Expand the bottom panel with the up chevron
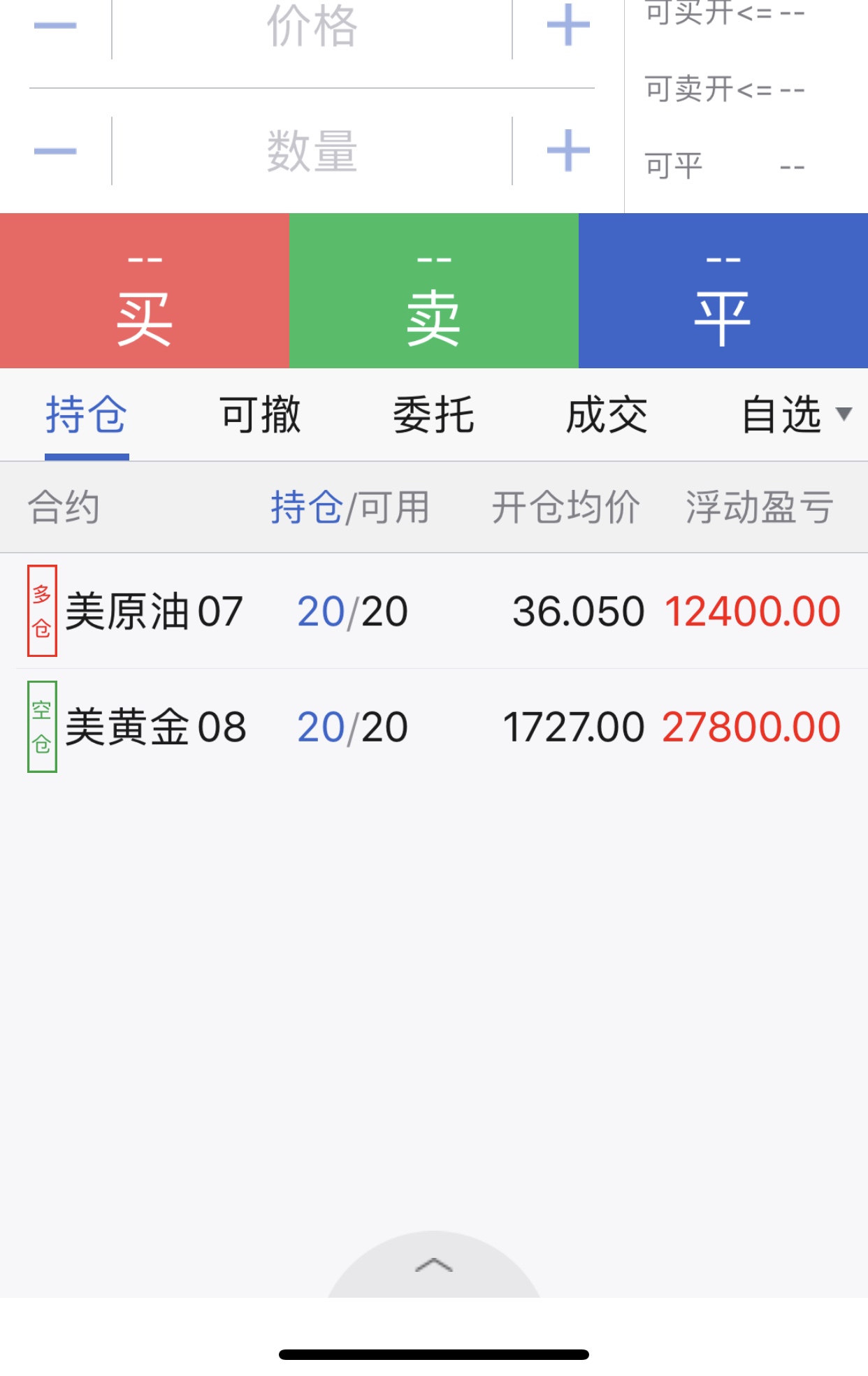The image size is (868, 1376). coord(434,1266)
